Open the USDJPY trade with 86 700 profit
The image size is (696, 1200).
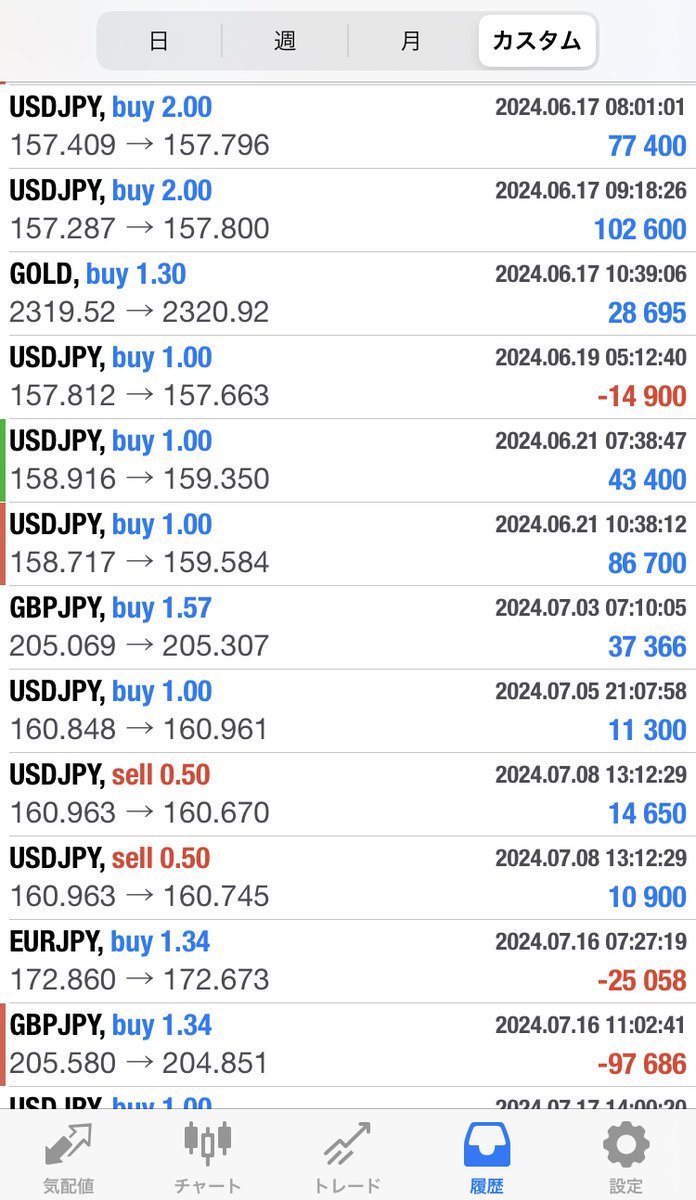pos(348,544)
